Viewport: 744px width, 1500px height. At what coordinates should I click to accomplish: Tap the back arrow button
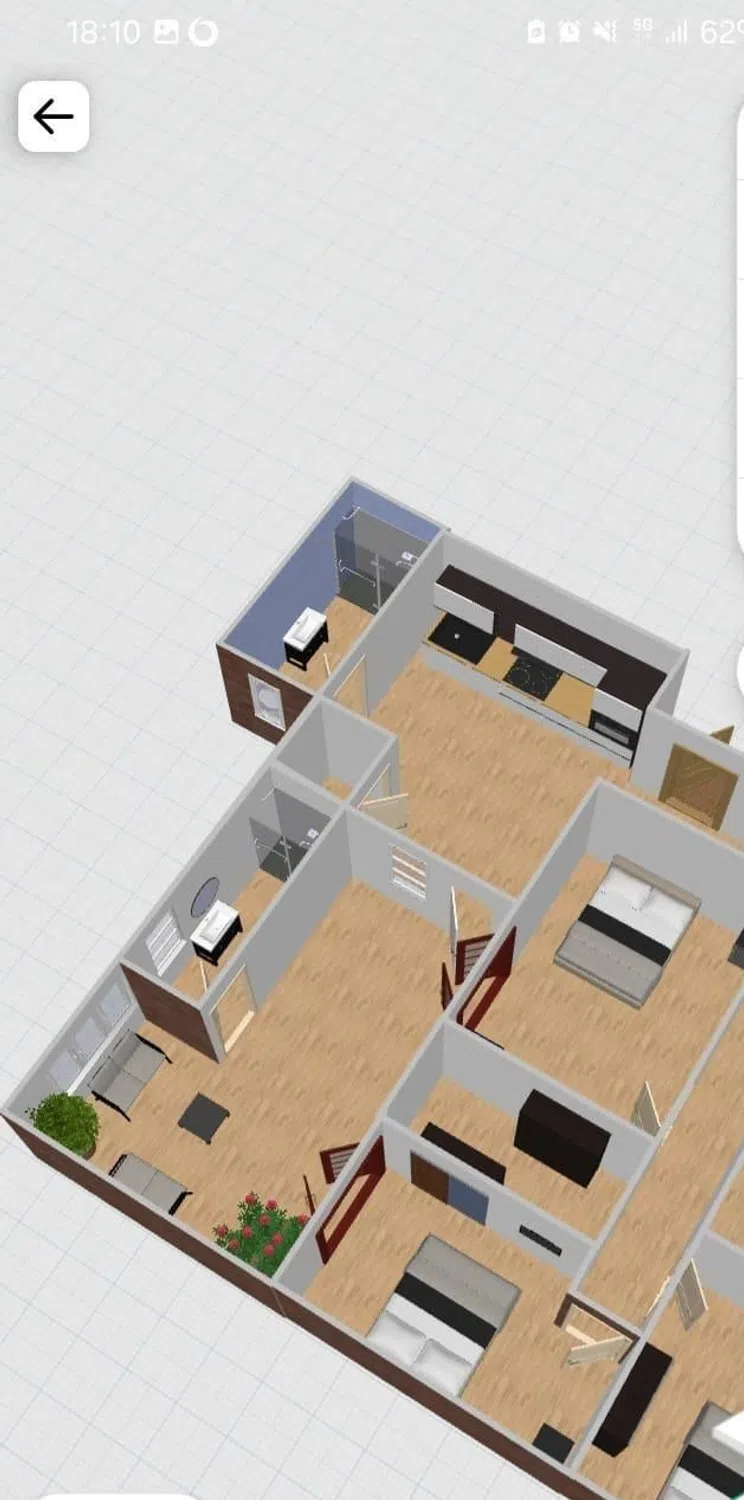click(x=53, y=117)
